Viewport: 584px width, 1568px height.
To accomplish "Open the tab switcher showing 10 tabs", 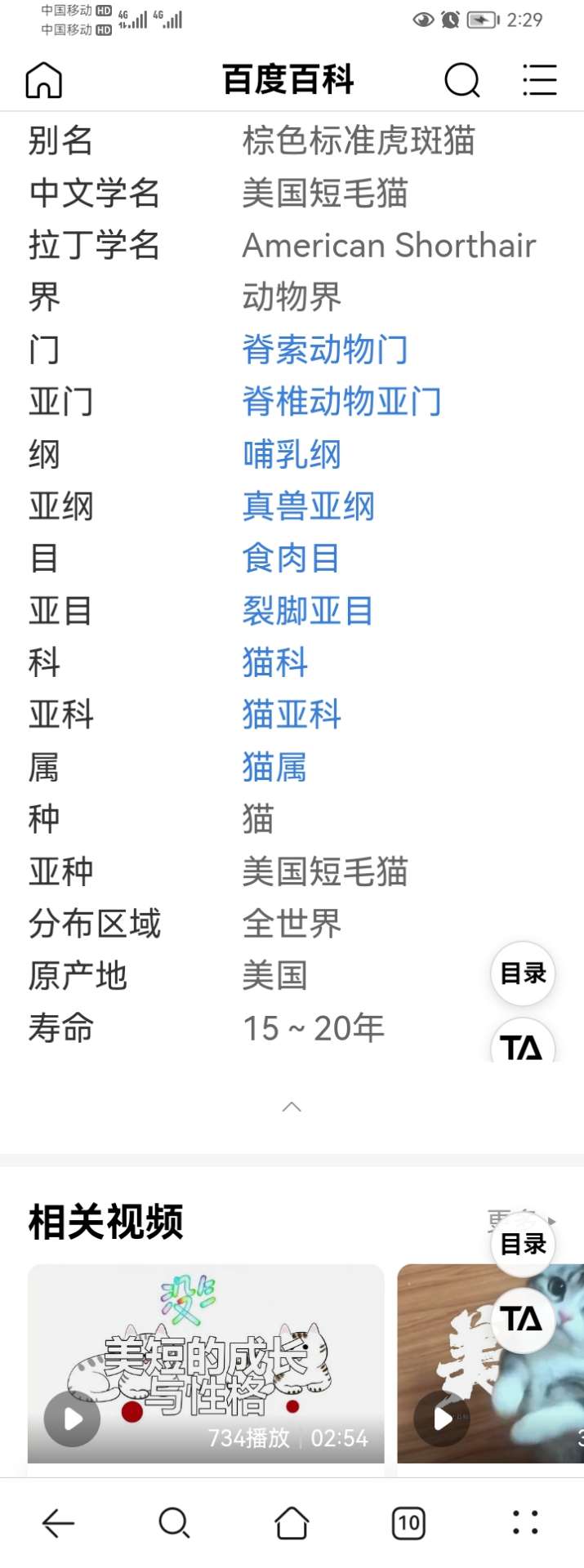I will [408, 1522].
